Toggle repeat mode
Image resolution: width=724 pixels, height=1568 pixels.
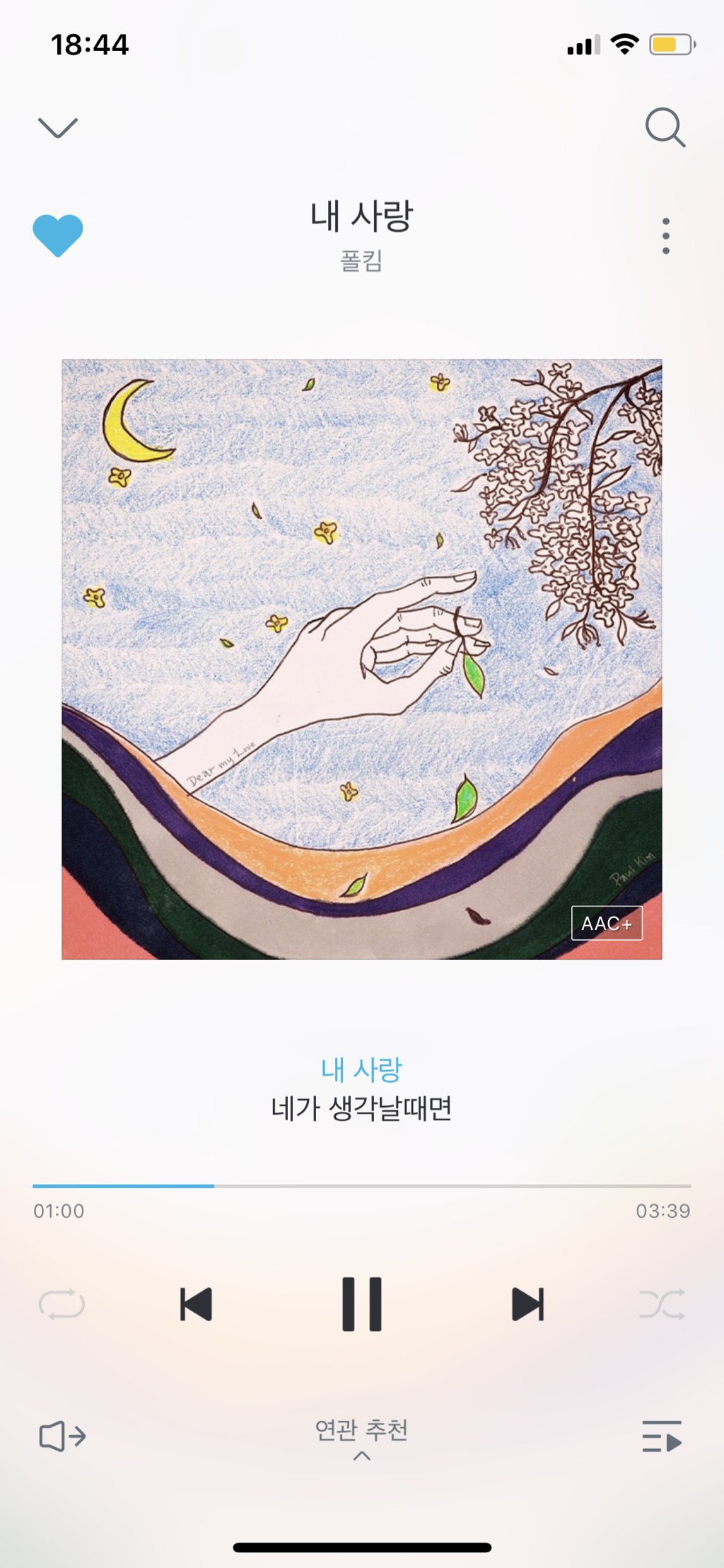(62, 1304)
